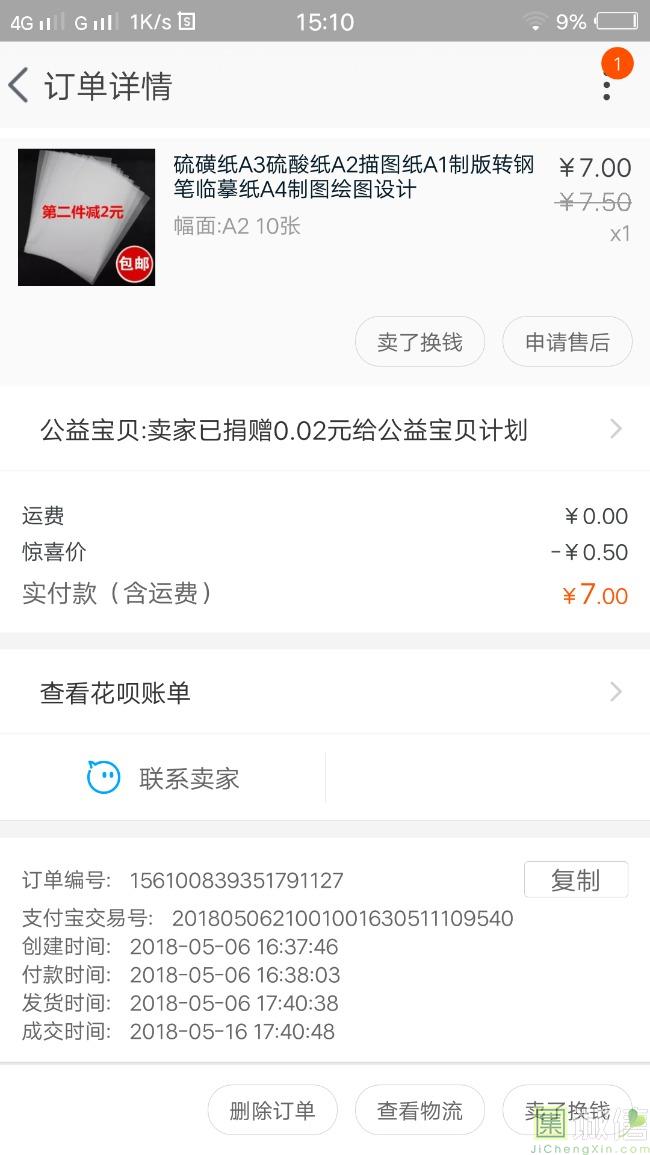This screenshot has height=1155, width=650.
Task: Go back from order details
Action: point(20,86)
